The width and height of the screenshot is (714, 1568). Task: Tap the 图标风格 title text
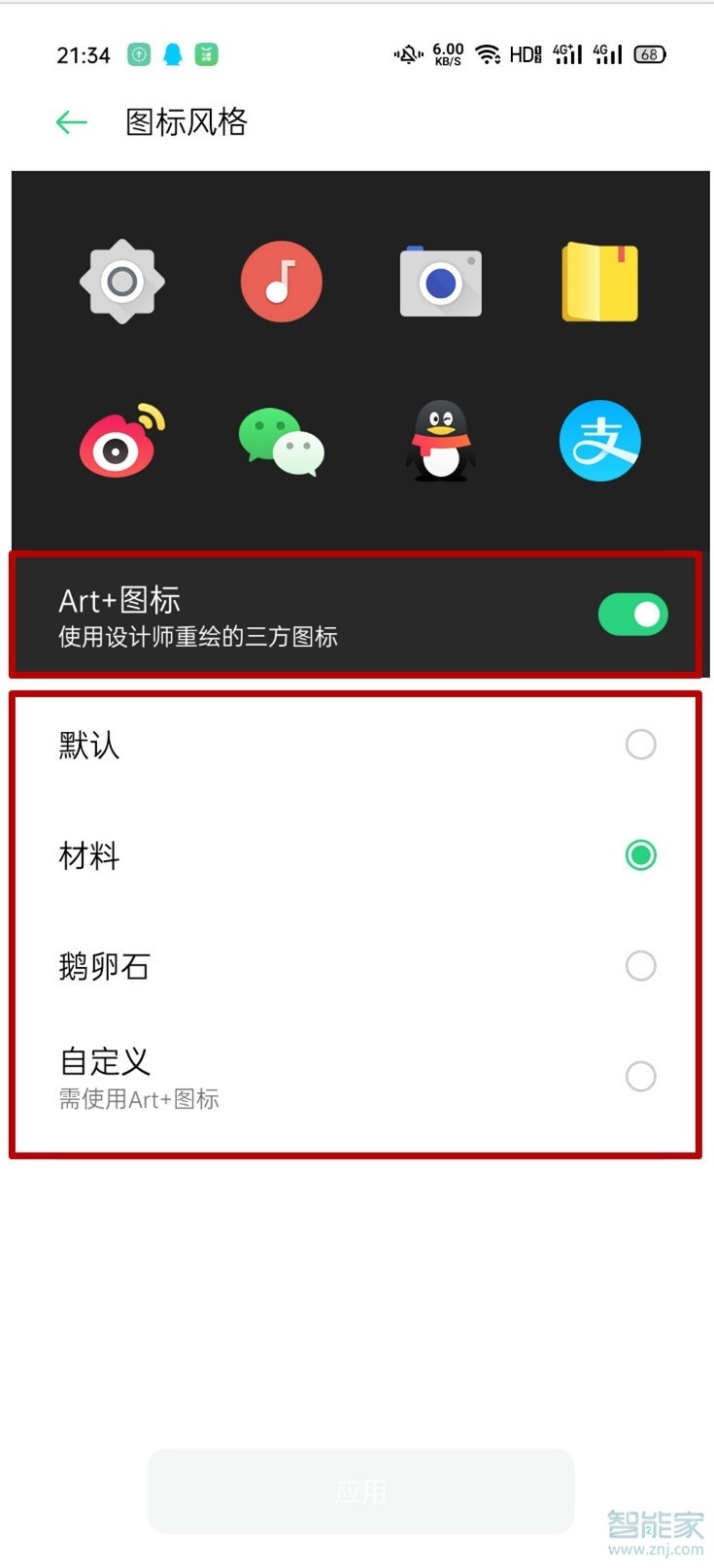[186, 122]
